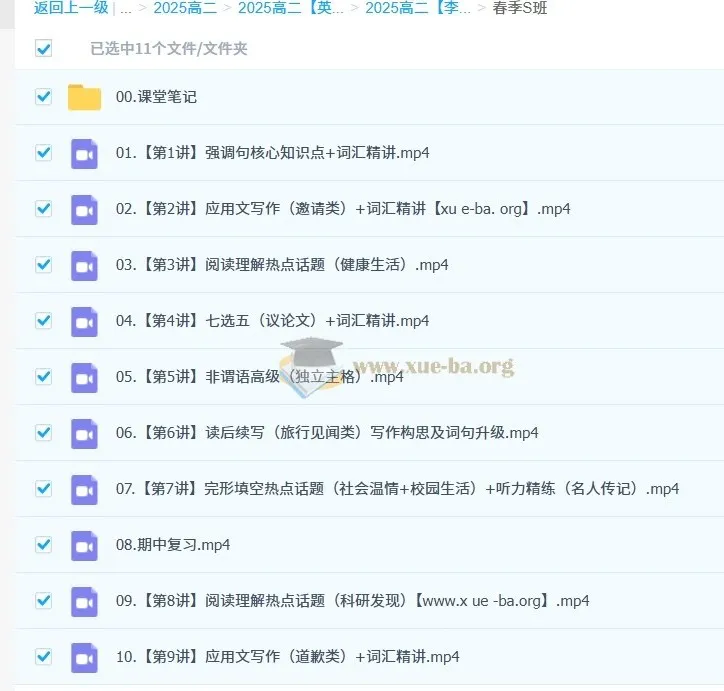This screenshot has width=724, height=691.
Task: Play 03.【第3讲】阅读理解热点话题（健康生活）.mp4
Action: [x=281, y=265]
